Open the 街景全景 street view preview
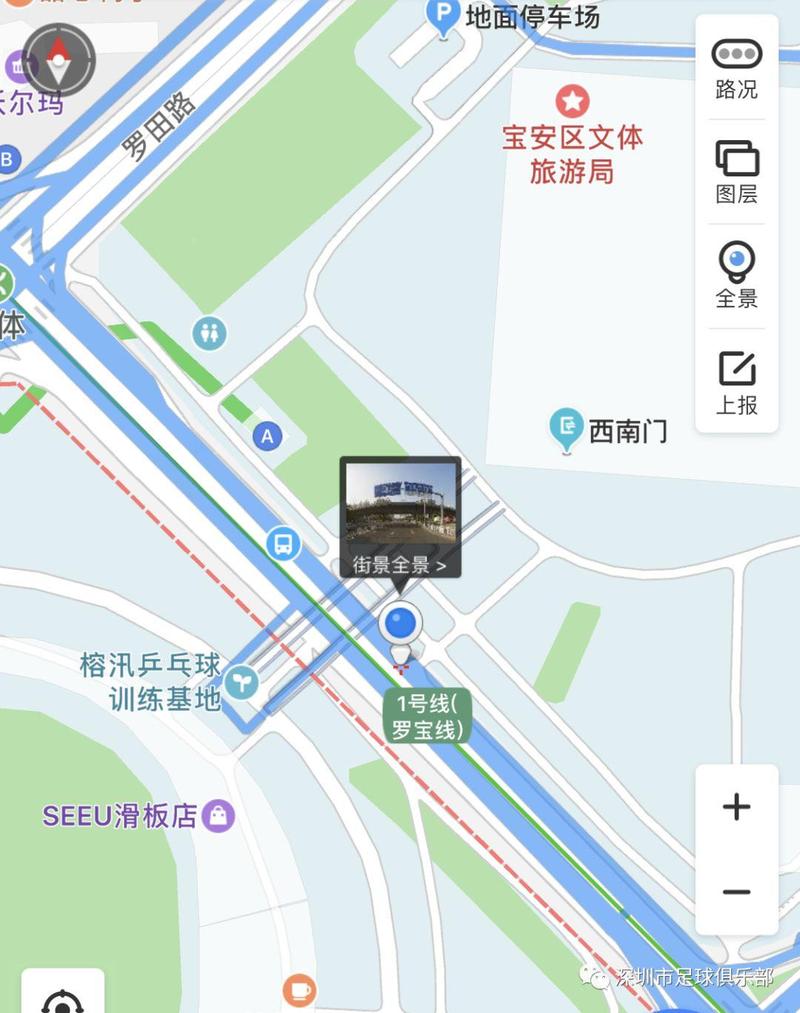The image size is (800, 1013). pyautogui.click(x=400, y=518)
